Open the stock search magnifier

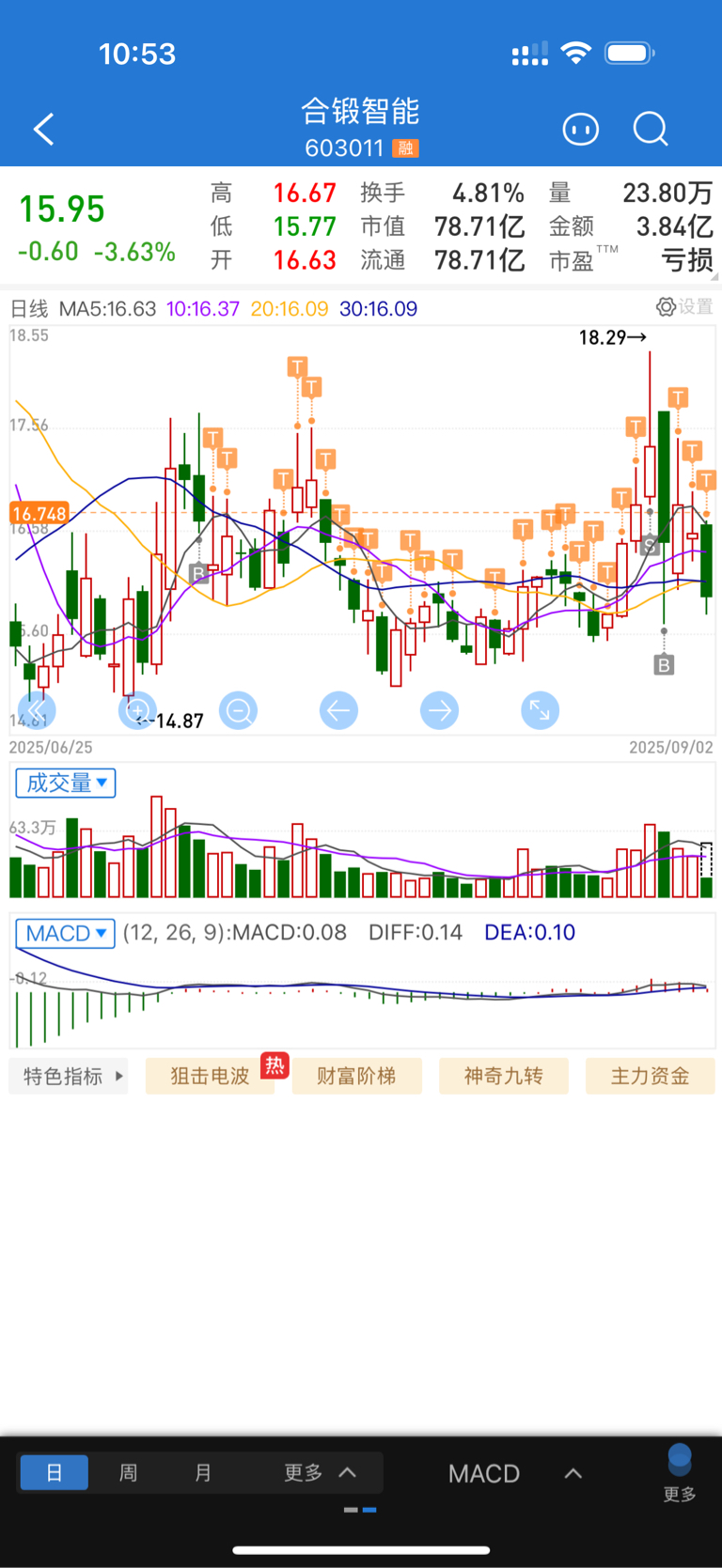click(651, 129)
